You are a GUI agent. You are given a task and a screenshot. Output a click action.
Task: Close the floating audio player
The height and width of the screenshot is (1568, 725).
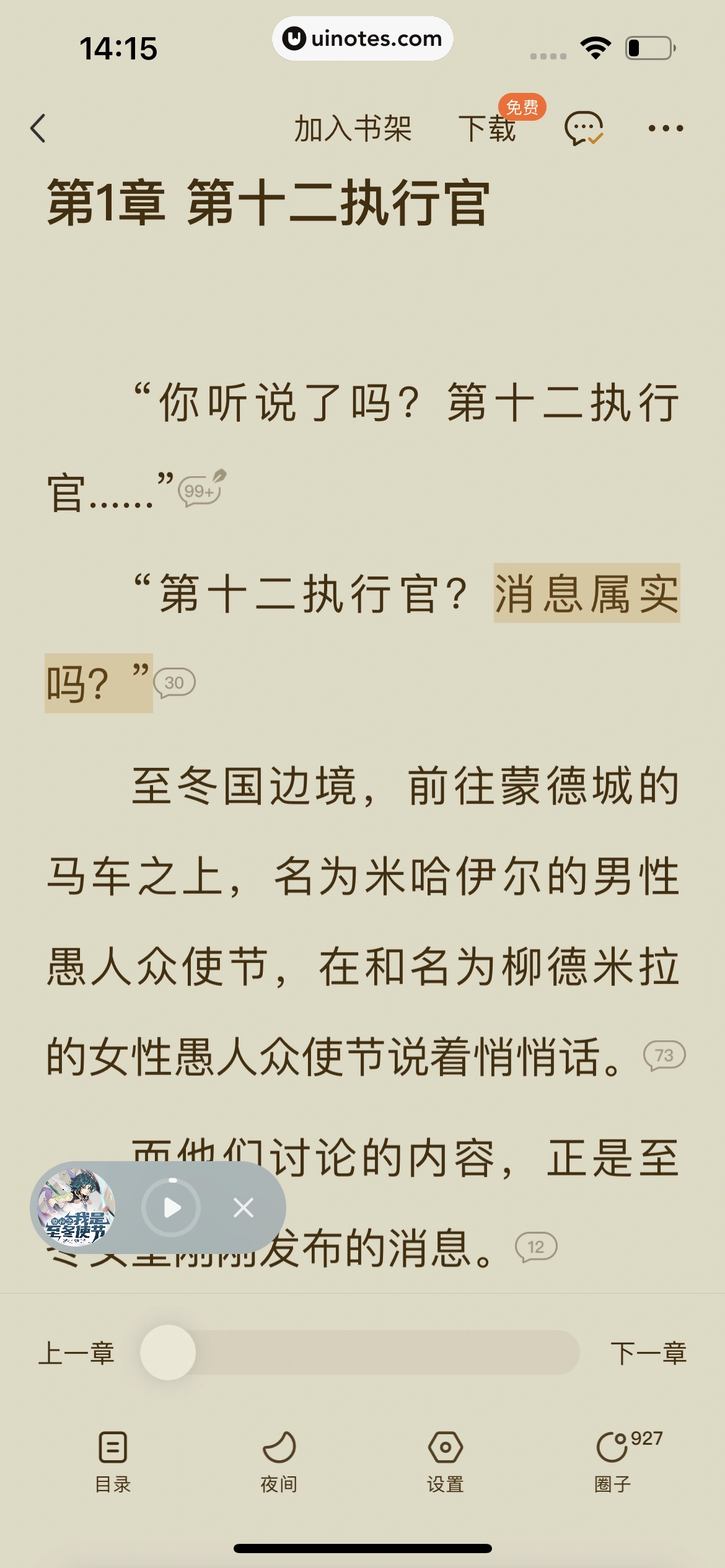(244, 1208)
